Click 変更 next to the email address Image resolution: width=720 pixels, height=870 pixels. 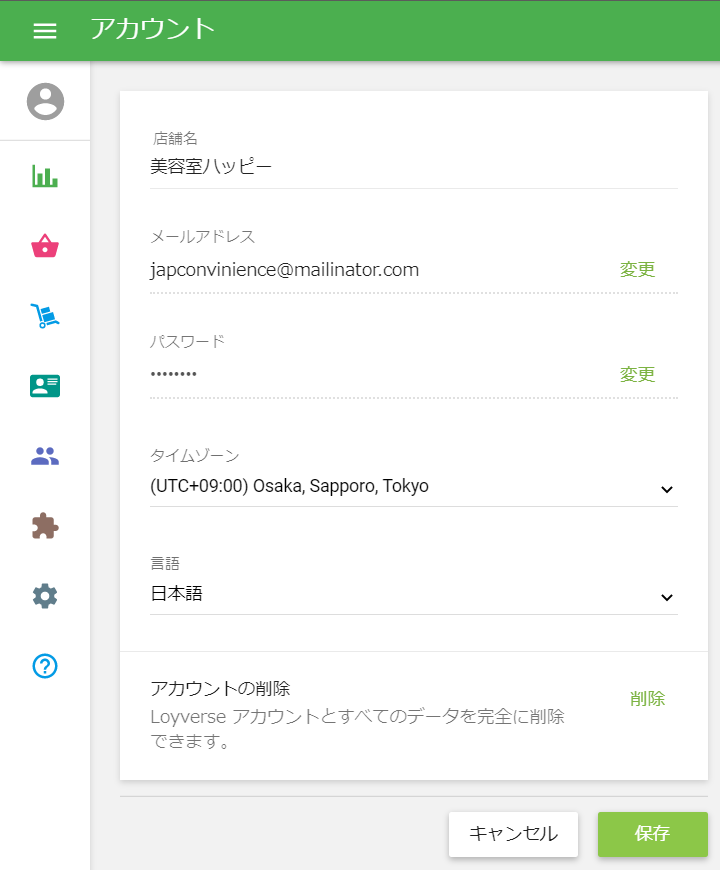point(638,269)
